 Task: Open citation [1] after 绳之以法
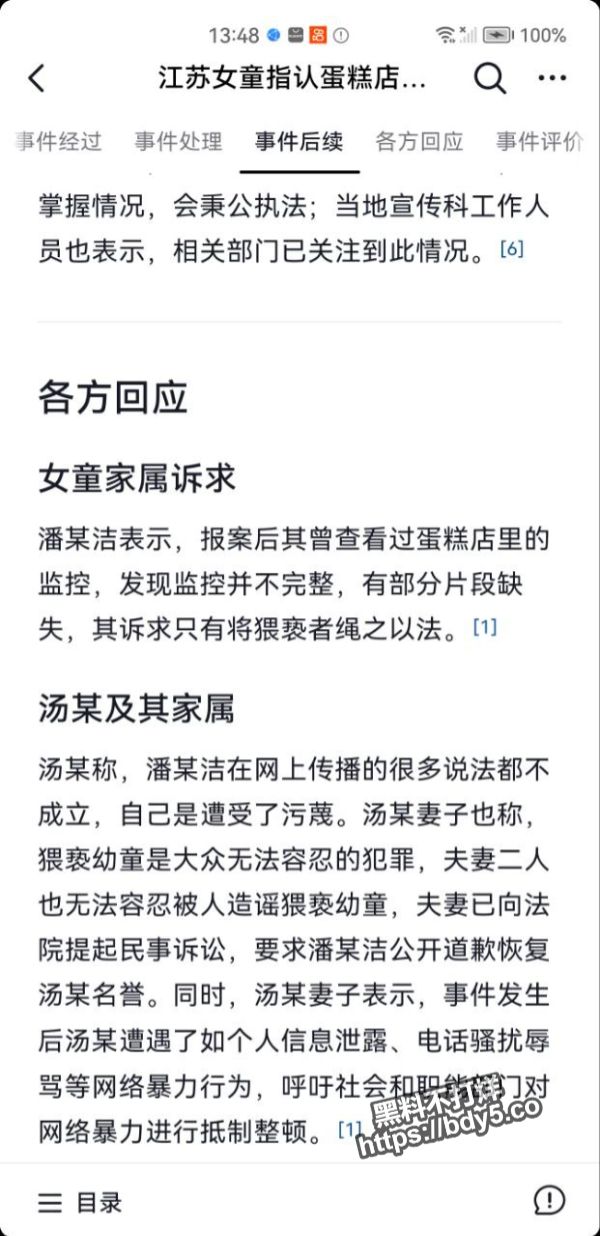(x=485, y=628)
